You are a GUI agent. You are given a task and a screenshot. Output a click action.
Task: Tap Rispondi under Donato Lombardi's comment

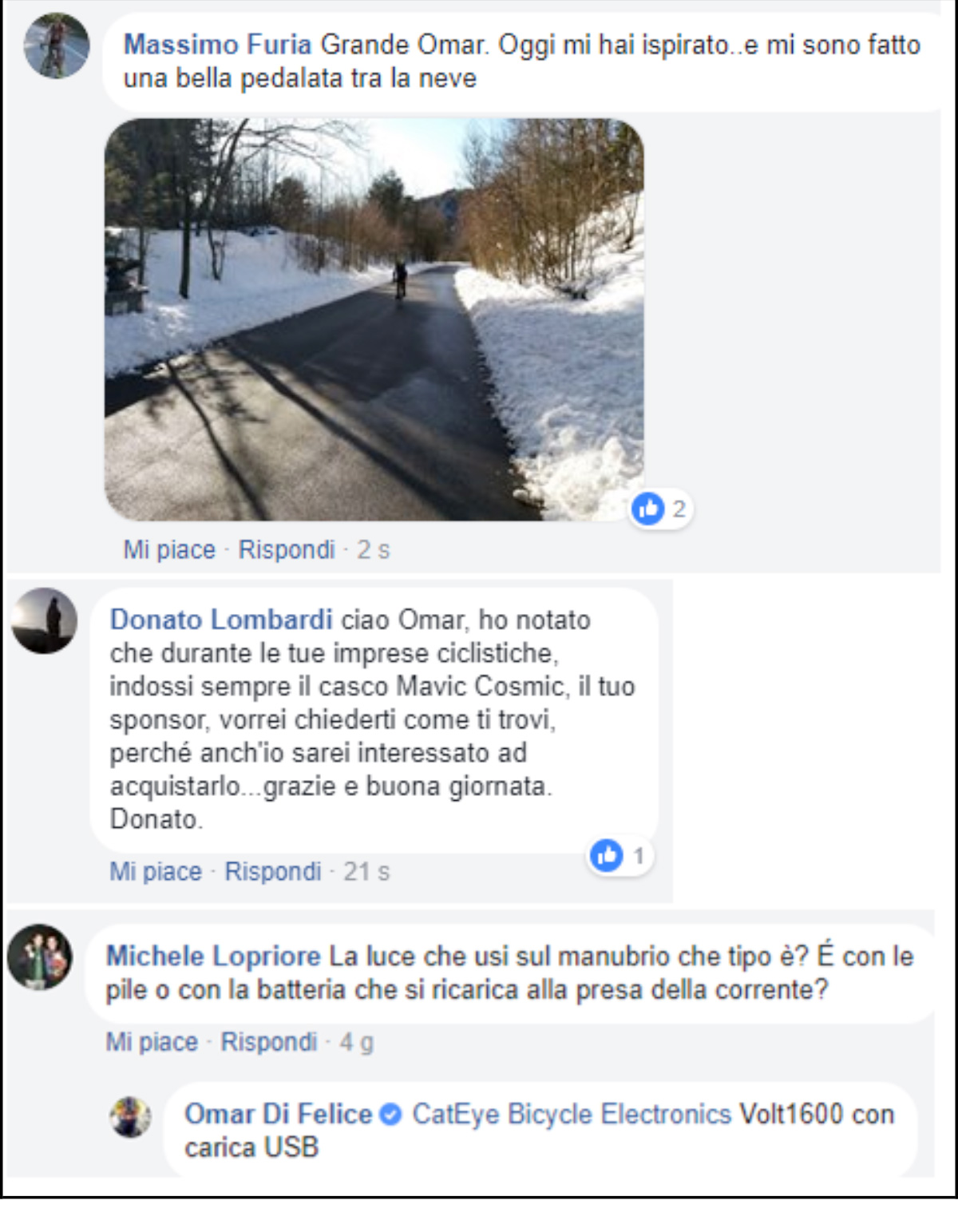coord(273,872)
